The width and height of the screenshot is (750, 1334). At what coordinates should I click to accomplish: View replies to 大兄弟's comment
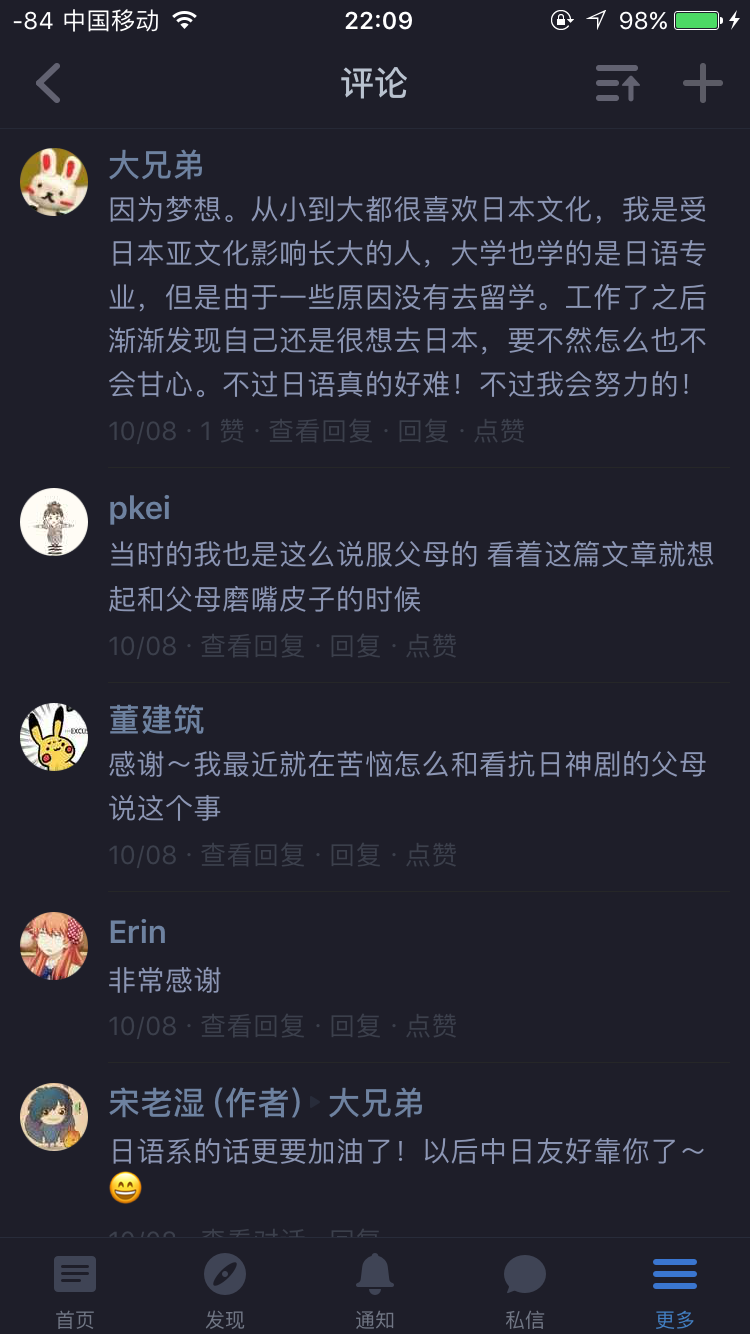click(x=320, y=431)
